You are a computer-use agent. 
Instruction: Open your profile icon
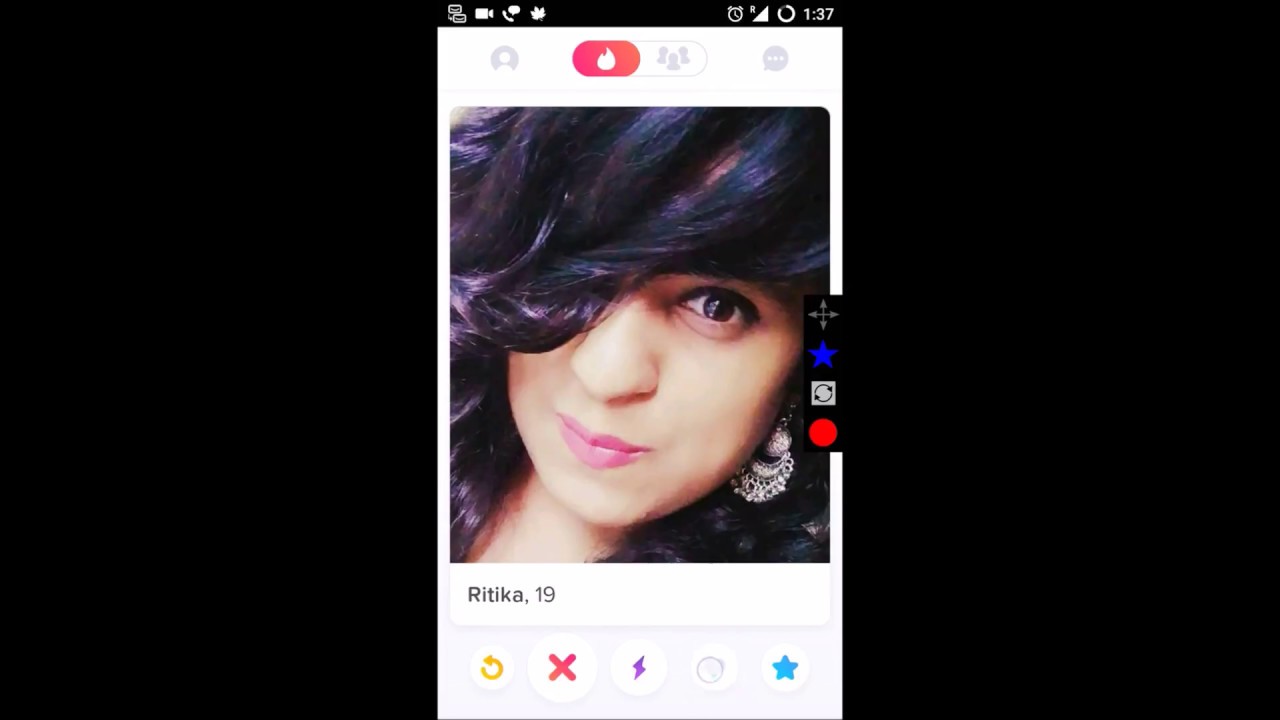505,59
